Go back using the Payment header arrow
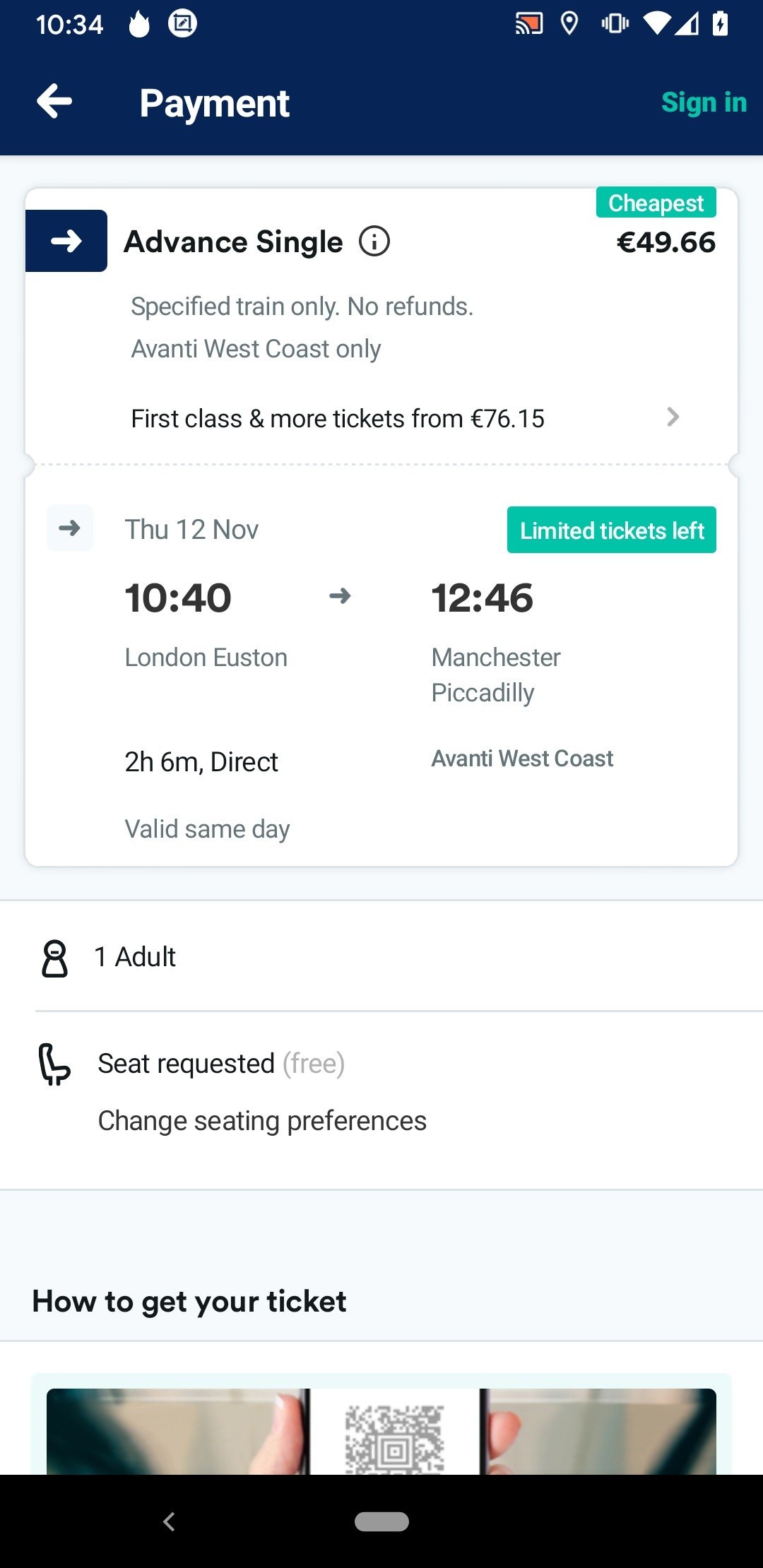 click(x=54, y=102)
